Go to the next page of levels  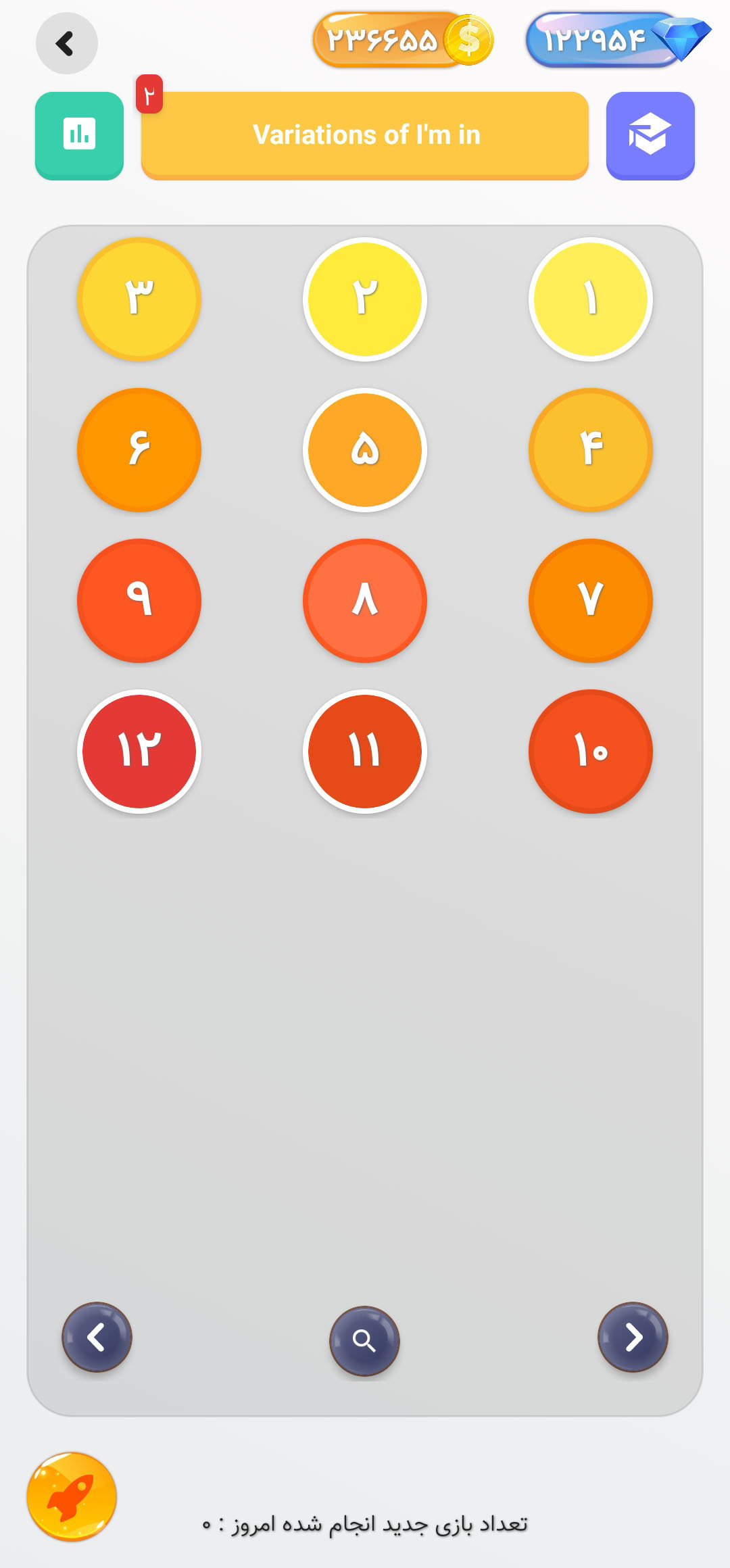coord(633,1337)
